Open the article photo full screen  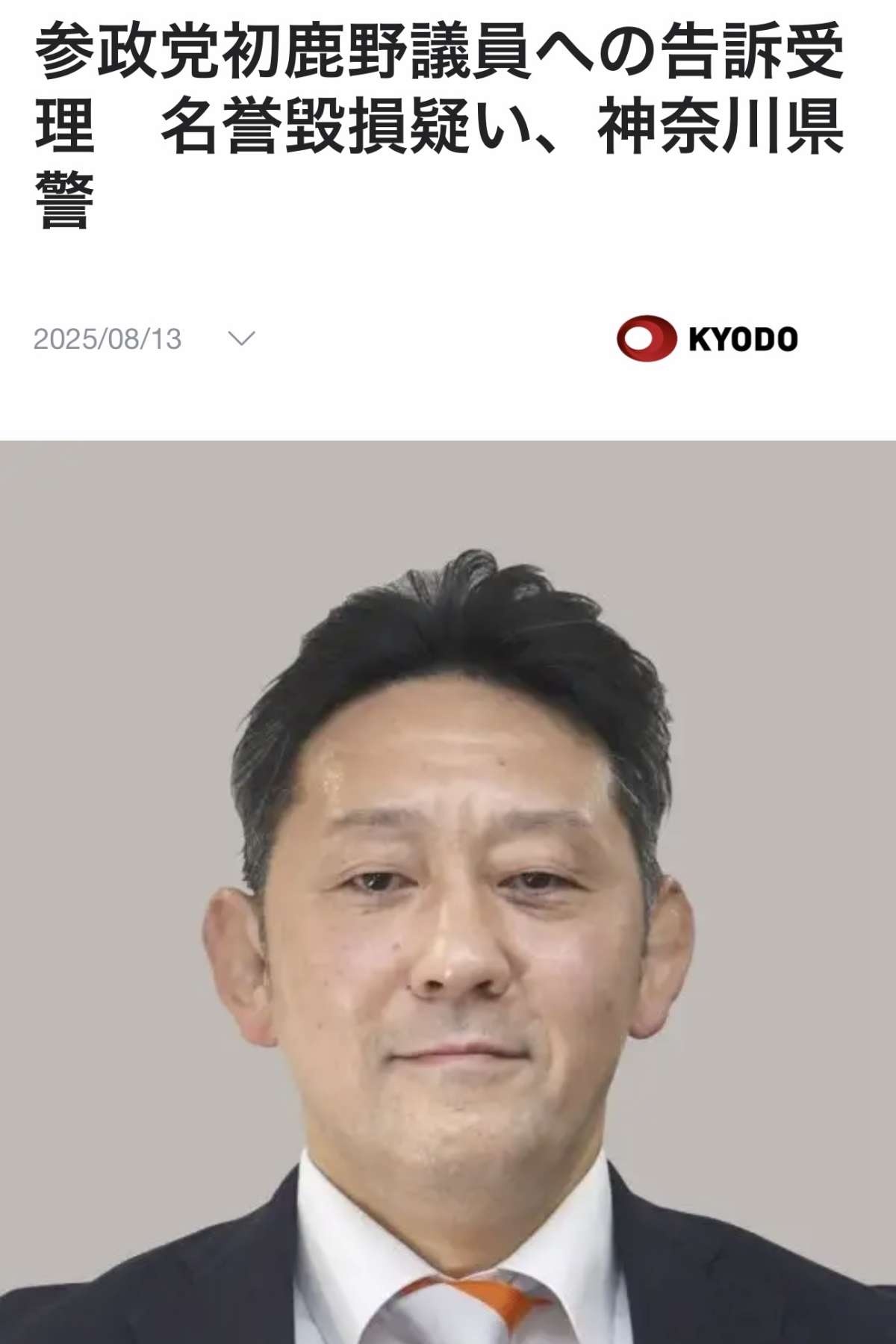click(x=448, y=889)
